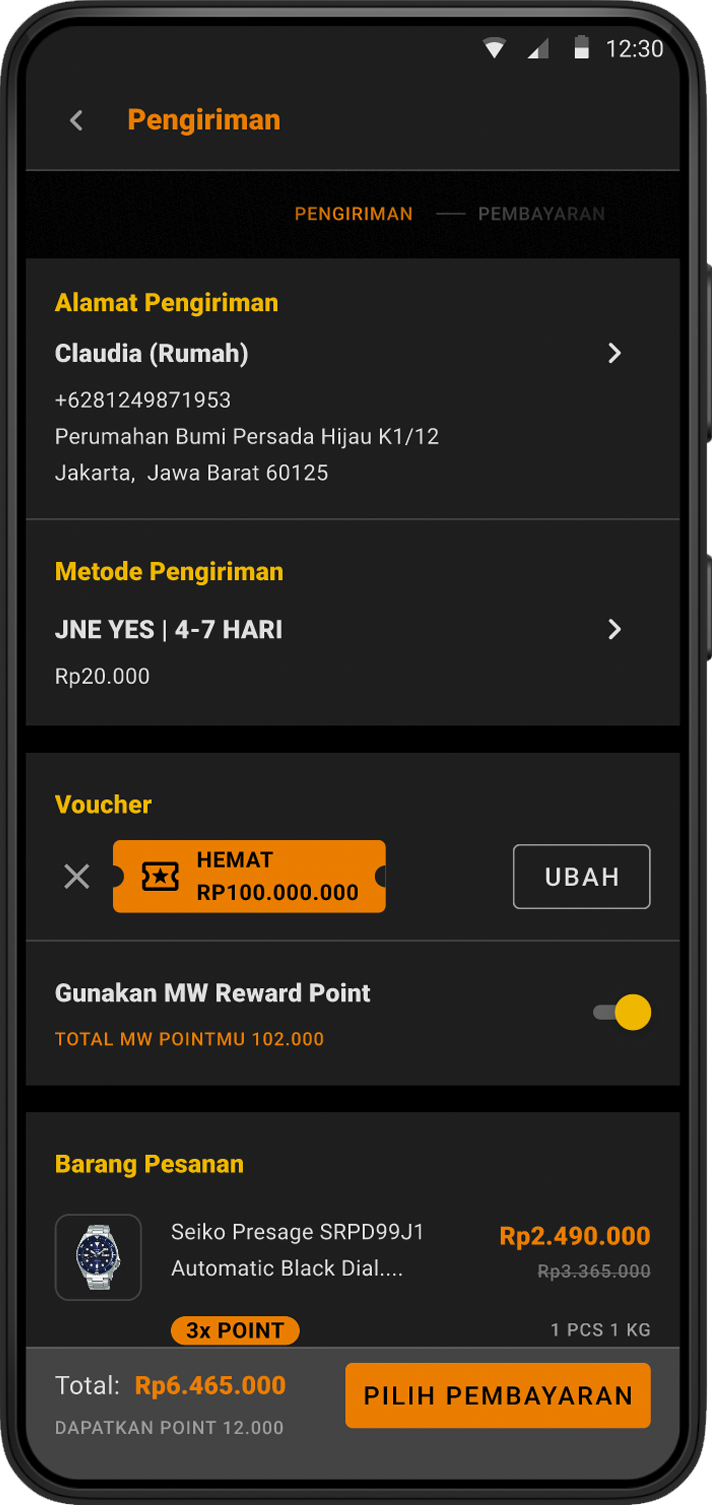This screenshot has width=712, height=1505.
Task: Go back from the Pengiriman screen
Action: click(x=76, y=121)
